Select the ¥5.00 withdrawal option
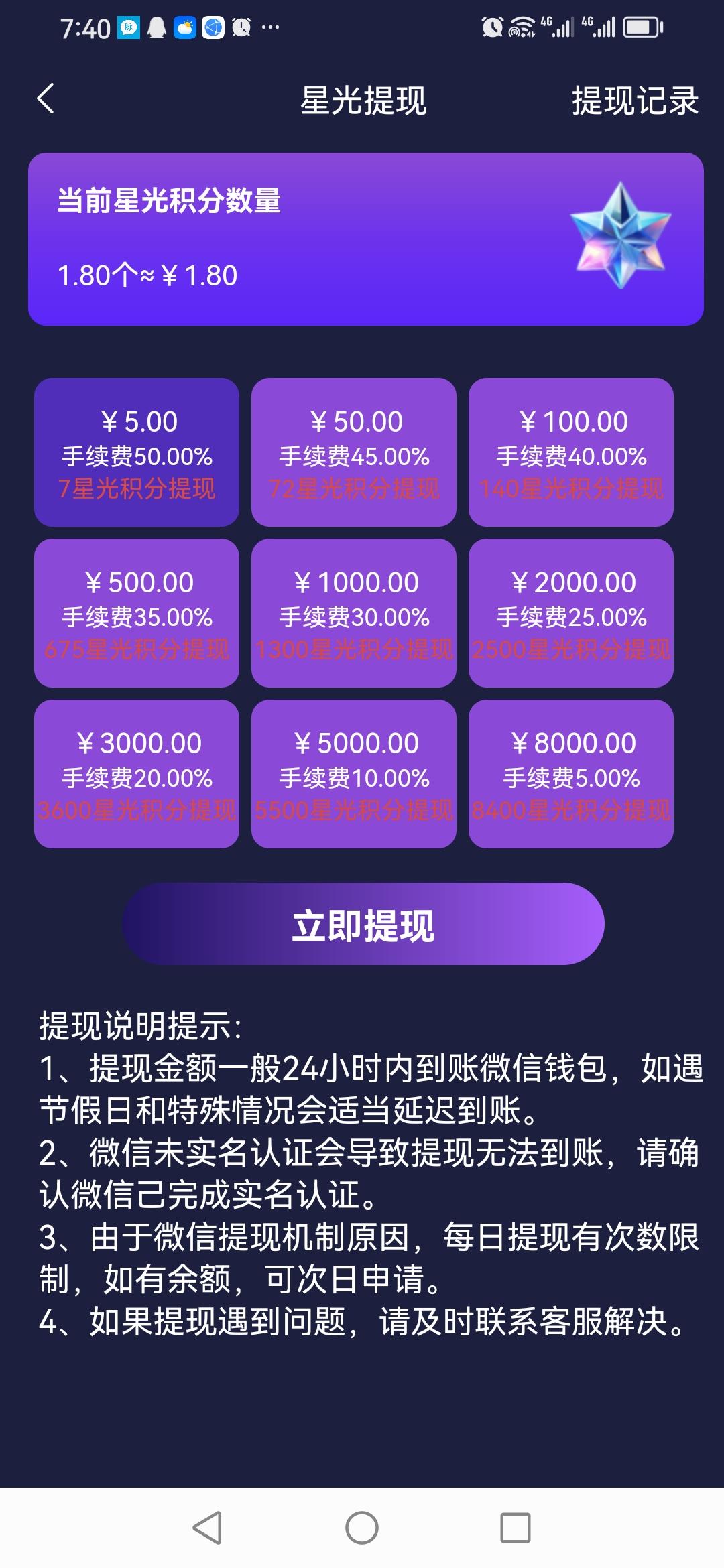The height and width of the screenshot is (1568, 724). point(137,452)
